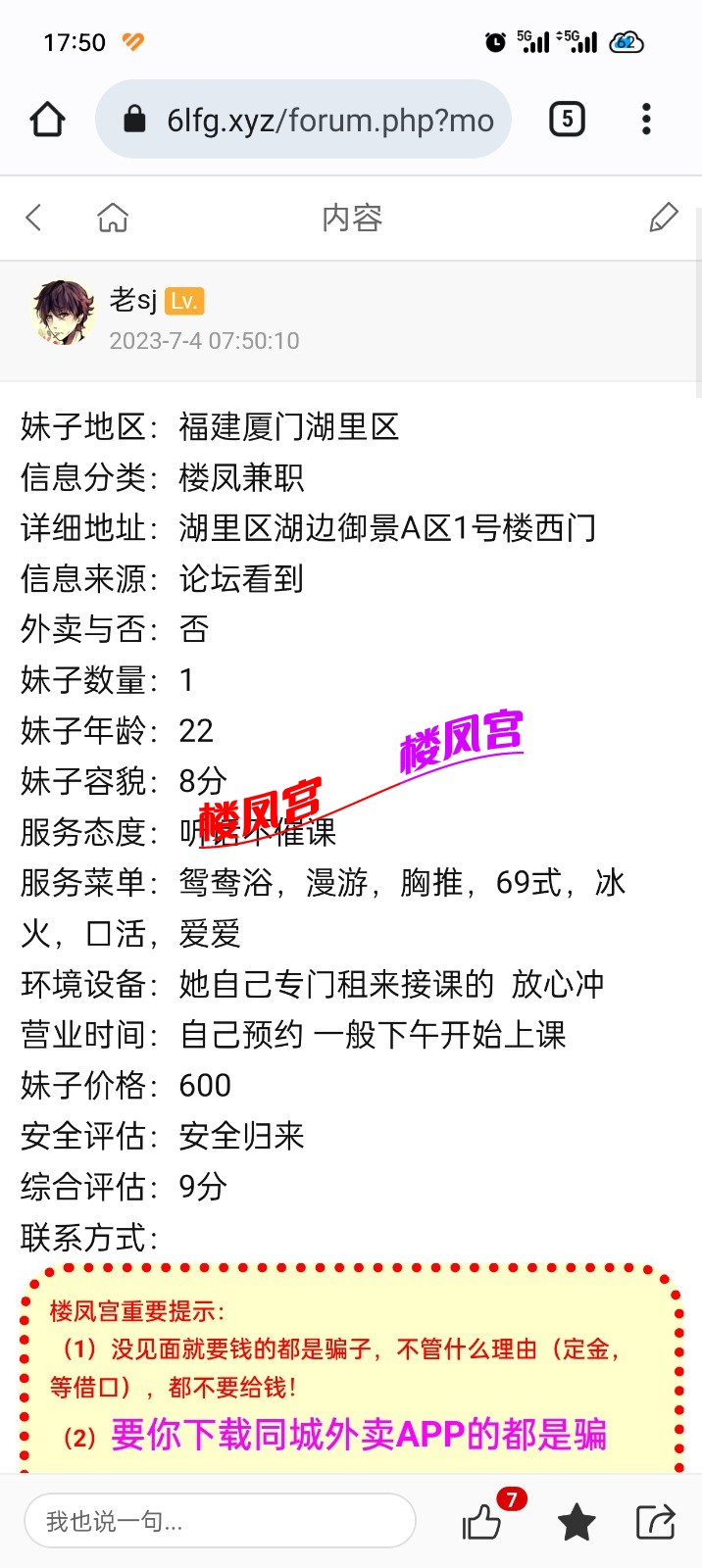Image resolution: width=702 pixels, height=1568 pixels.
Task: Favorite this post with the star
Action: [577, 1522]
